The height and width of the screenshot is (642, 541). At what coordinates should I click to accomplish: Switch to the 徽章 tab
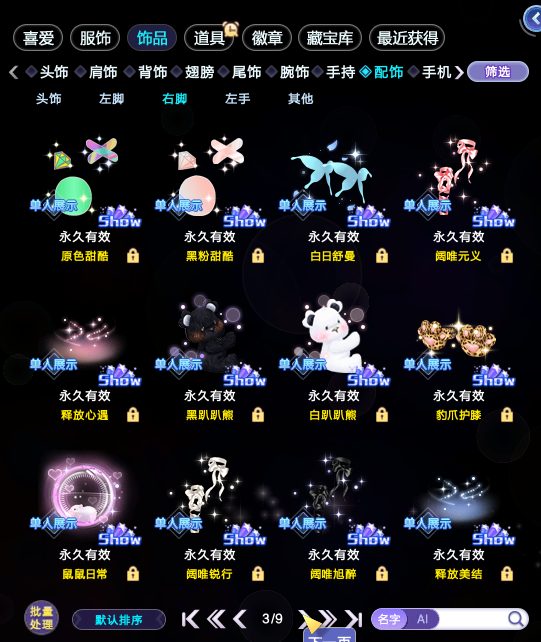(267, 38)
